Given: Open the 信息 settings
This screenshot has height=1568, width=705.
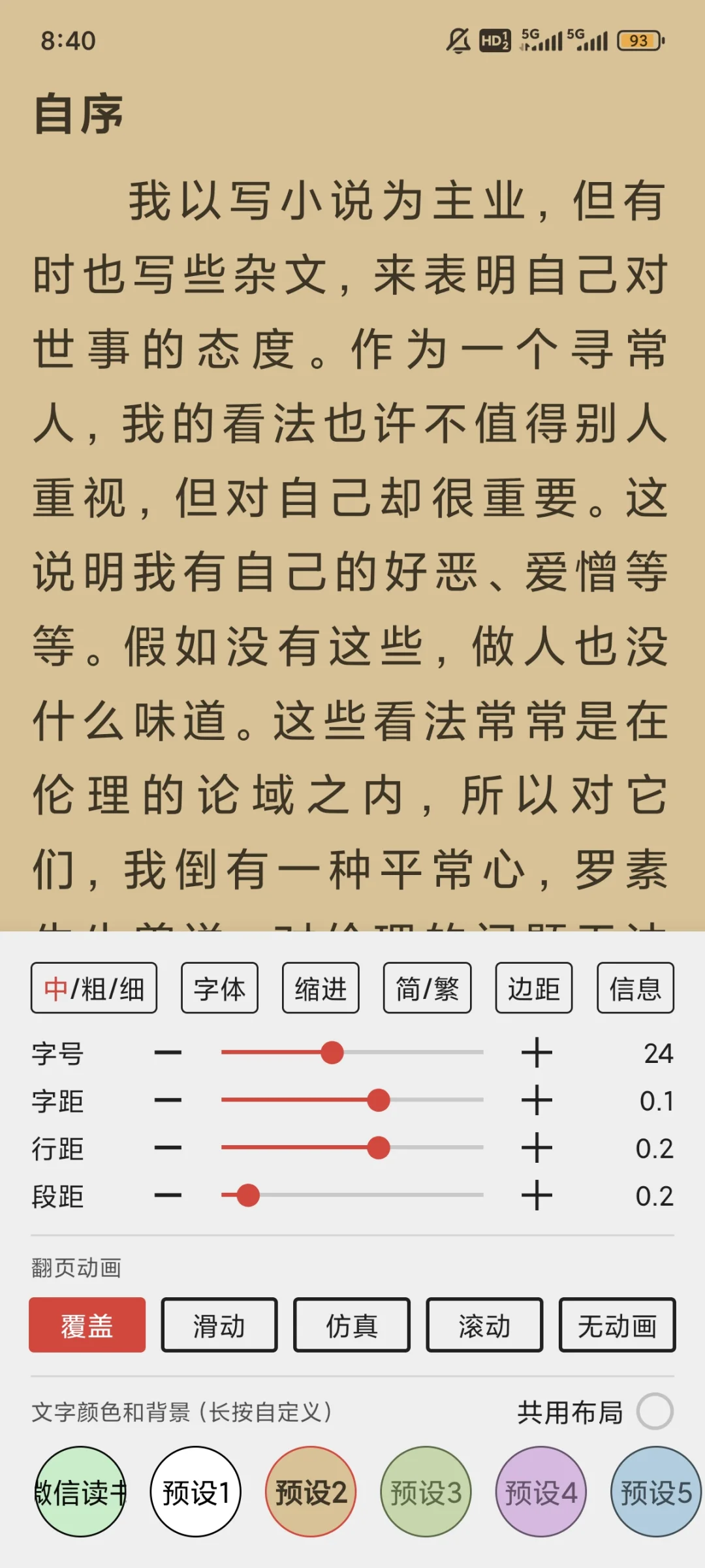Looking at the screenshot, I should [635, 988].
